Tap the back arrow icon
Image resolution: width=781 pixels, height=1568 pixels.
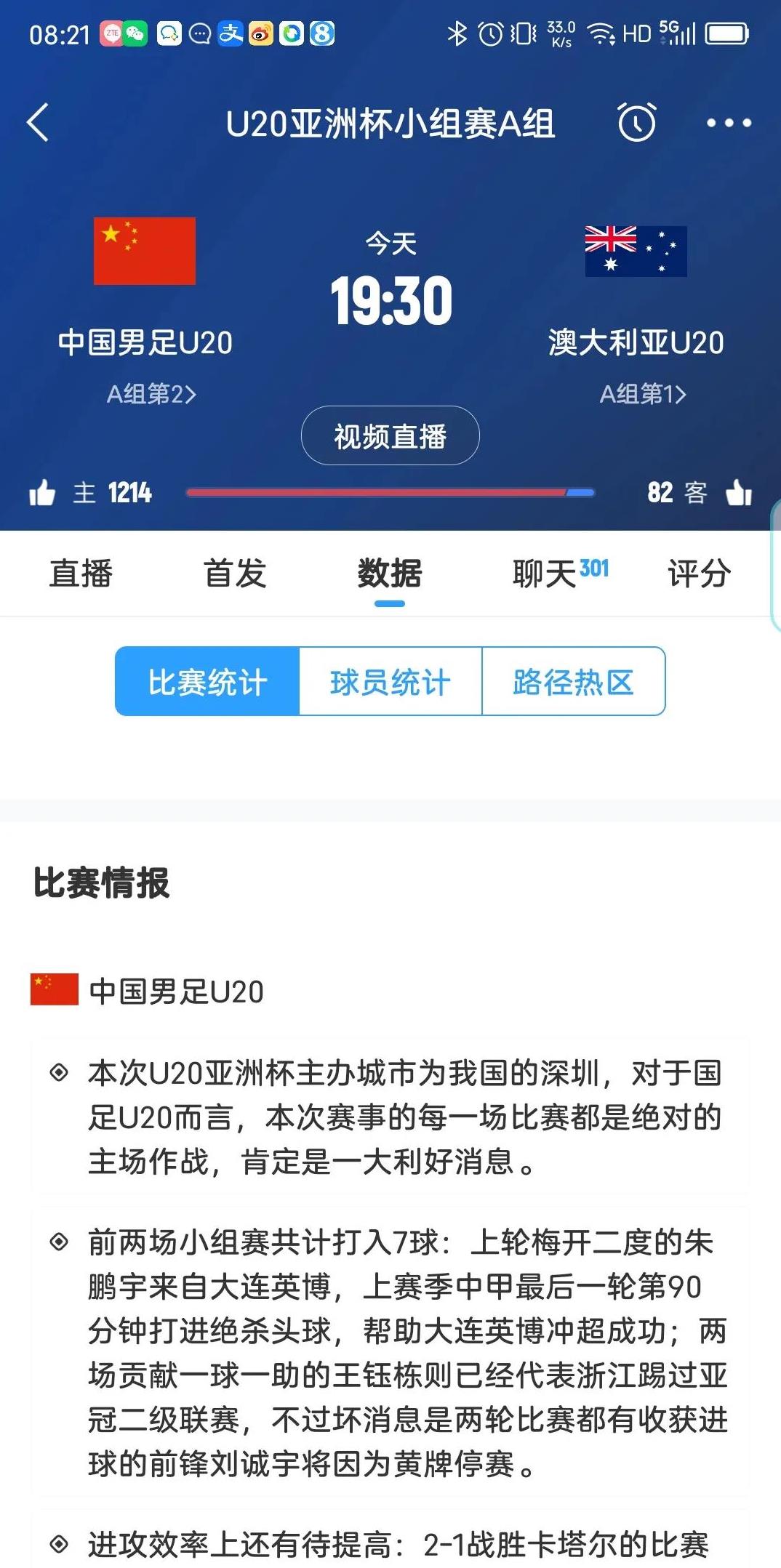[x=38, y=124]
